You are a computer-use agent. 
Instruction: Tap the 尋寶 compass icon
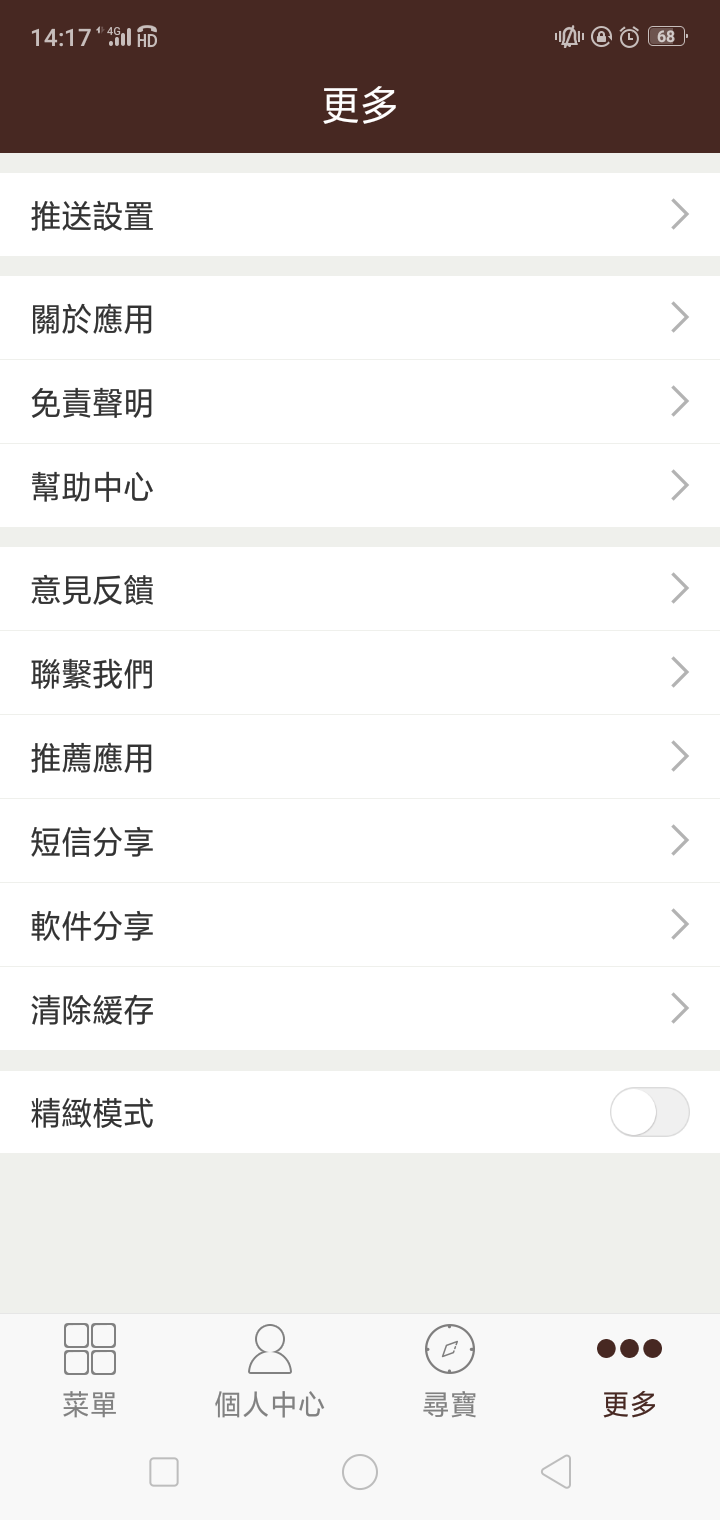[449, 1349]
